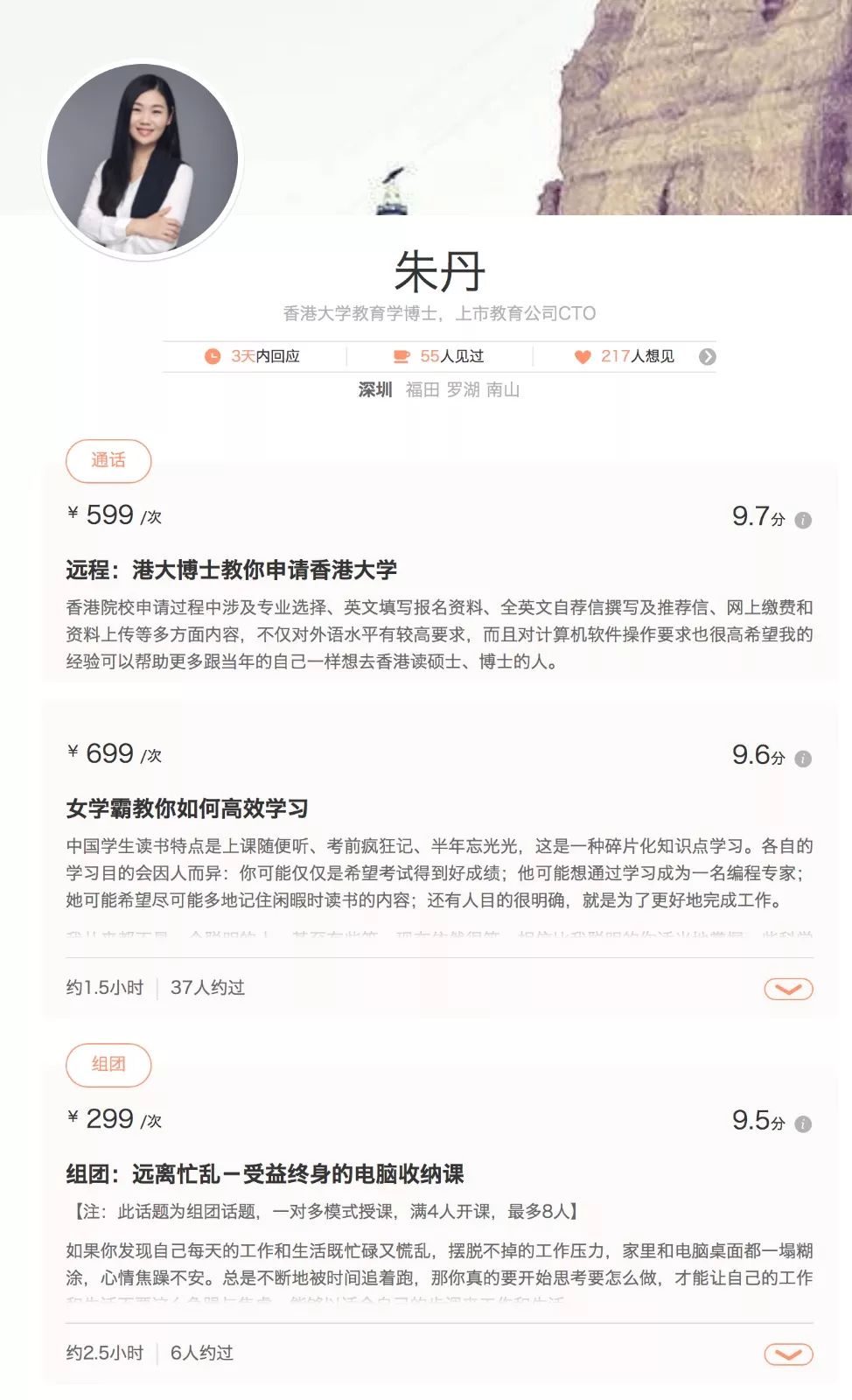
Task: Open the 9.7分 rating info icon
Action: [803, 521]
